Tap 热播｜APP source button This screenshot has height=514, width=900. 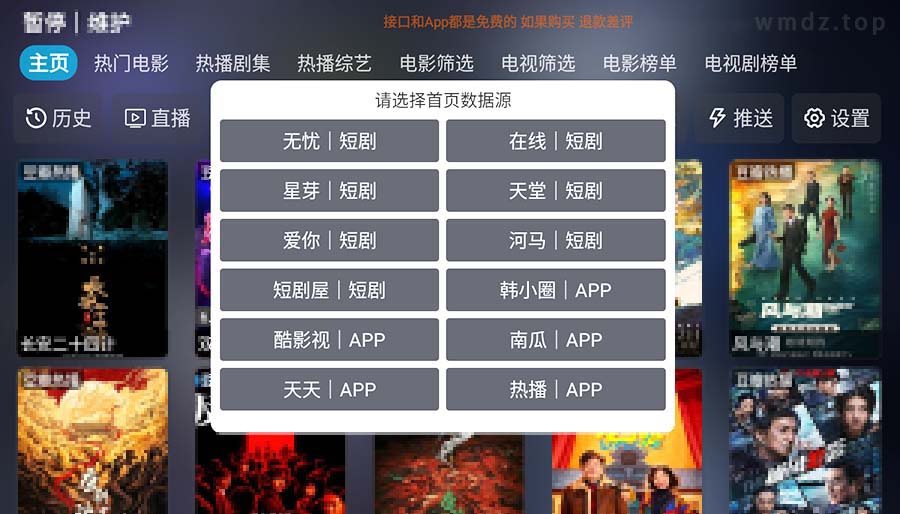555,389
